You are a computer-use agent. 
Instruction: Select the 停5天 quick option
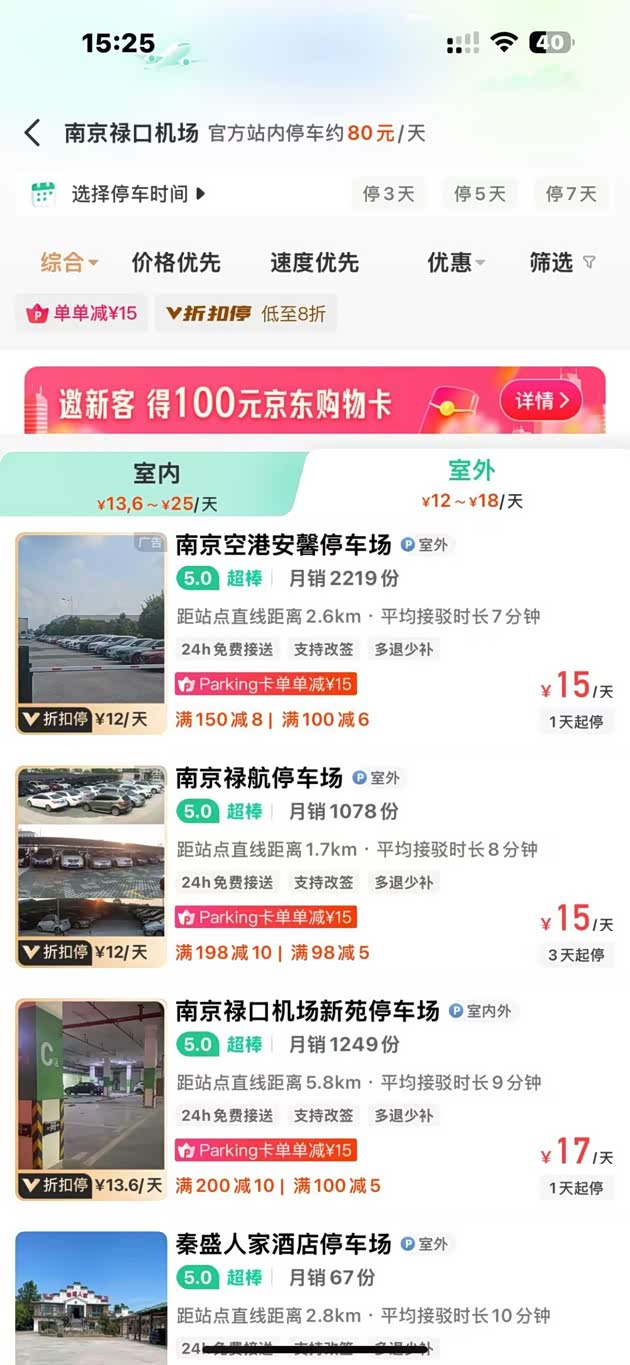click(x=480, y=194)
